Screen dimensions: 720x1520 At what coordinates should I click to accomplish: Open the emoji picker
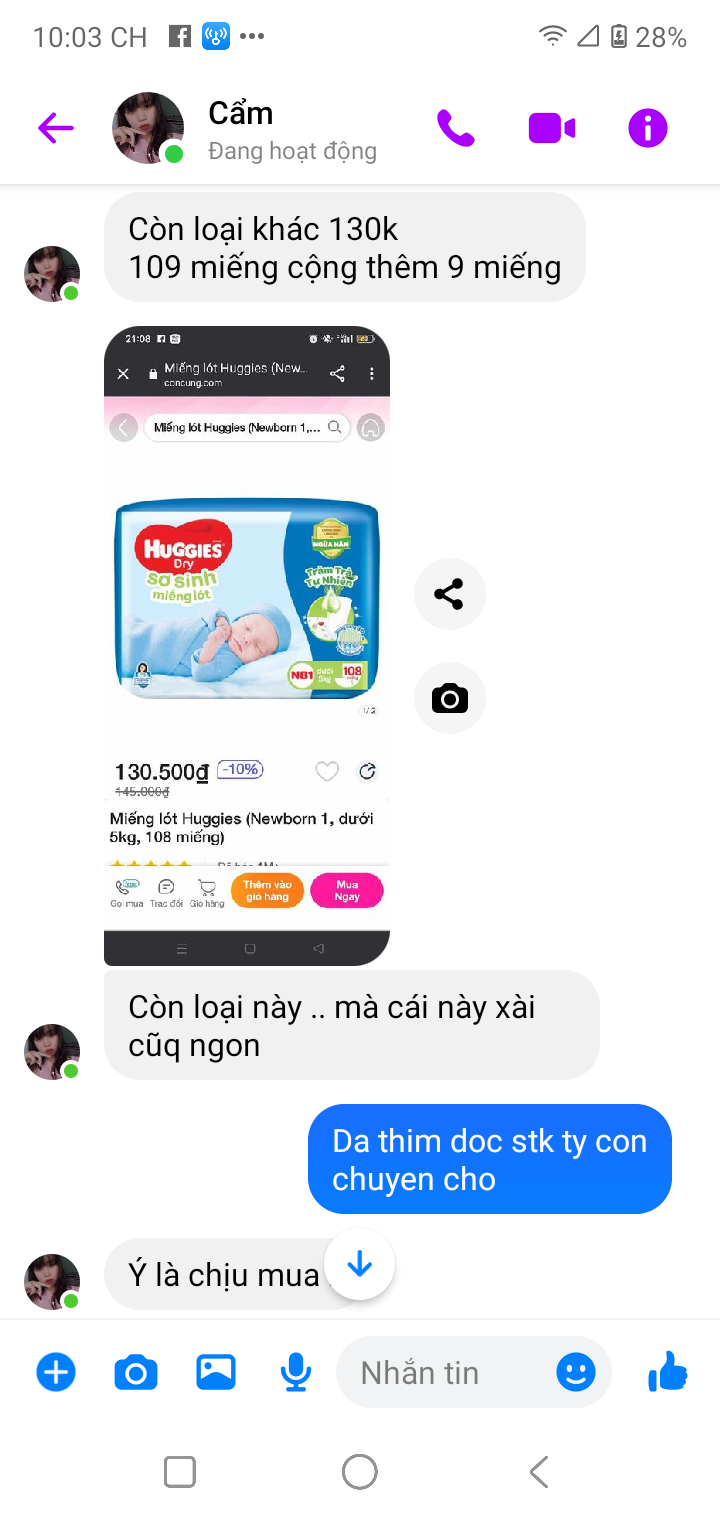click(576, 1372)
